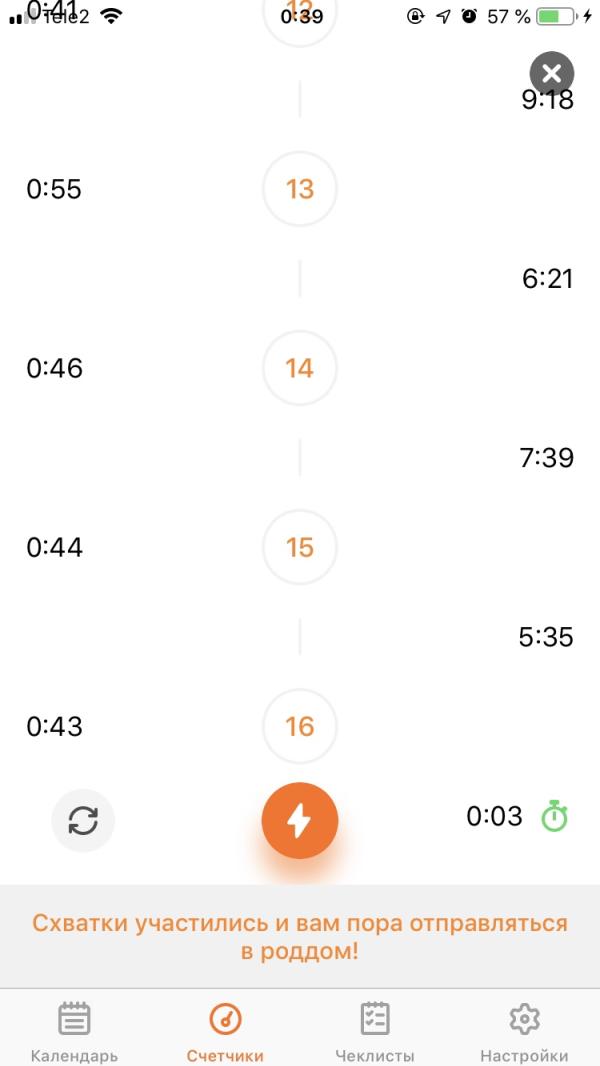Start a new contraction with the lightning button

tap(300, 820)
